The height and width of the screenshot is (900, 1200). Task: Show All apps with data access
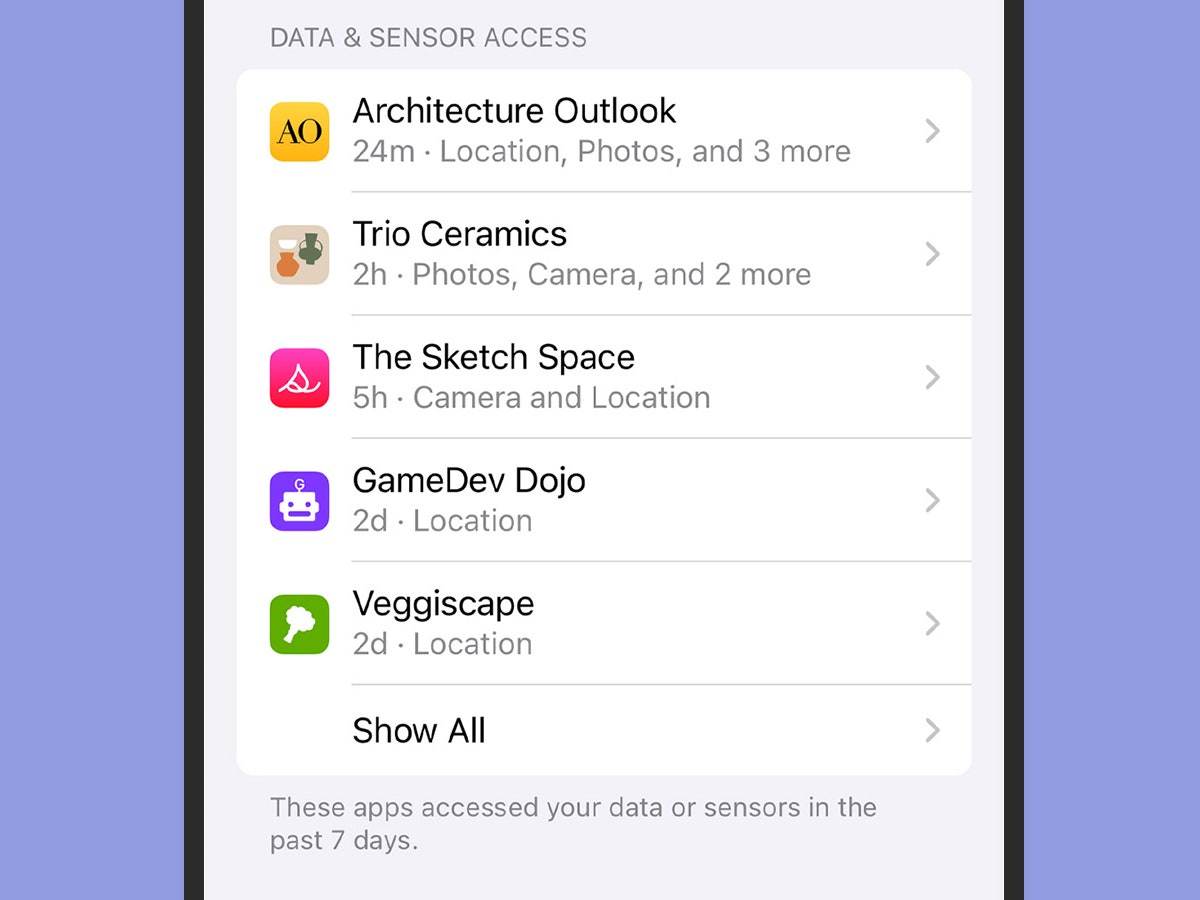(x=603, y=730)
